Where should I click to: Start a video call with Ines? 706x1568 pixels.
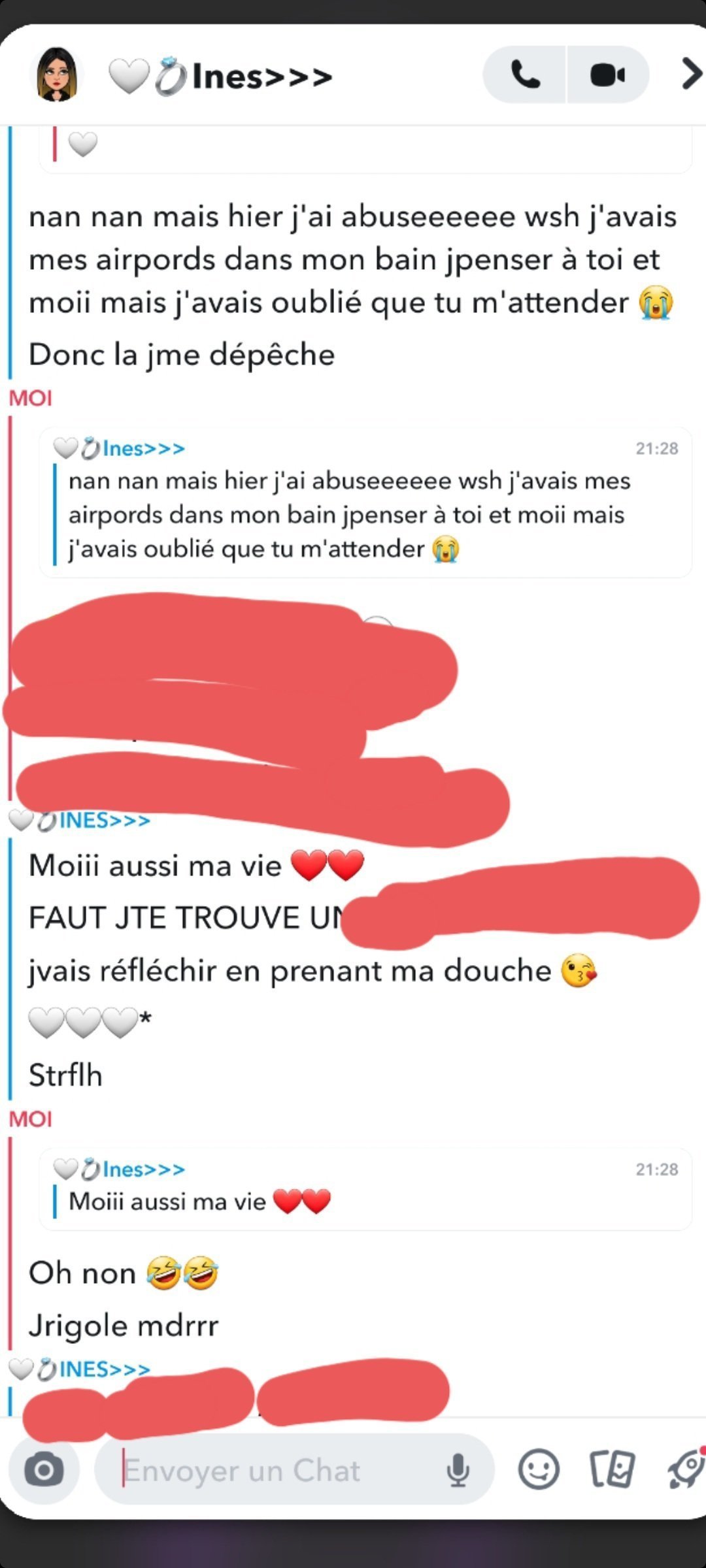coord(607,75)
